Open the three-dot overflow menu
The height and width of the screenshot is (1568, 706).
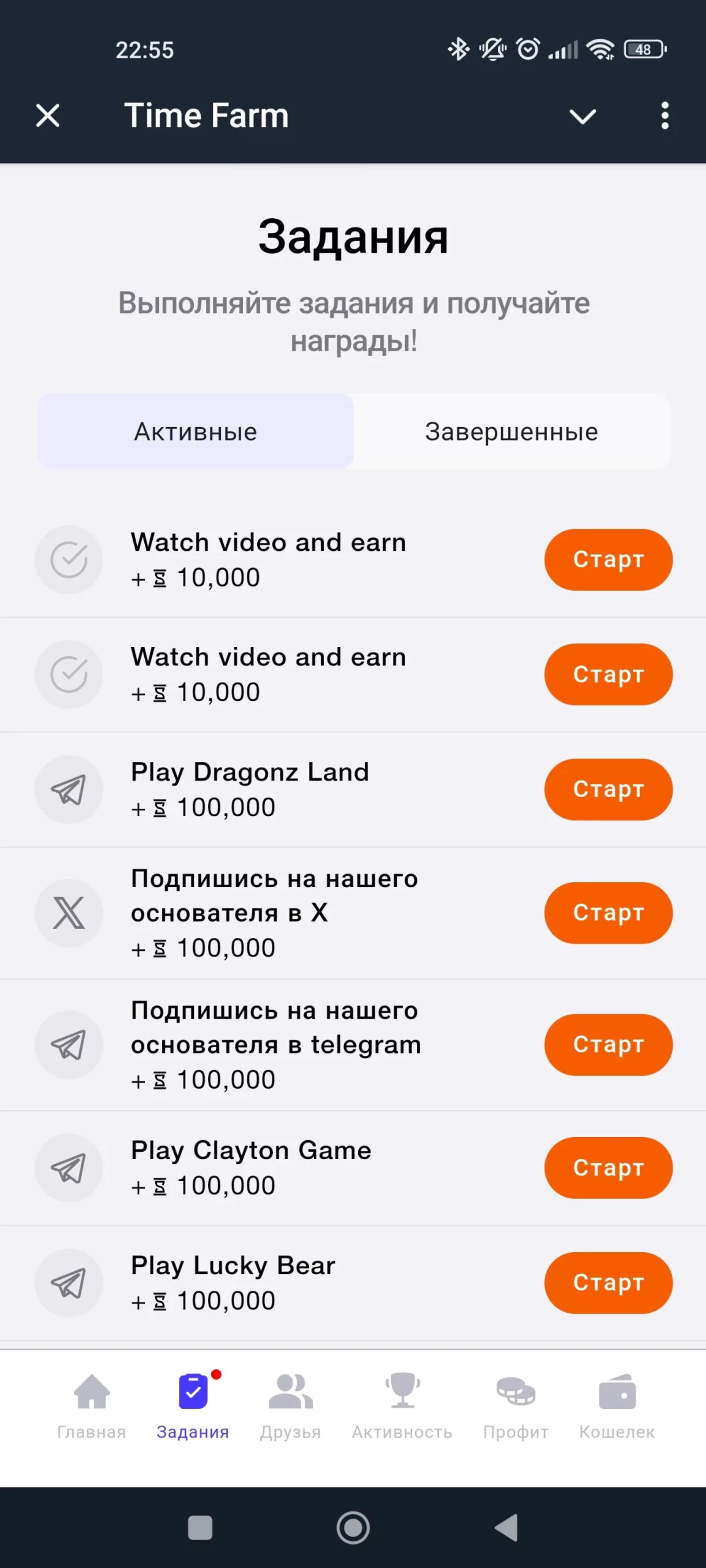pyautogui.click(x=665, y=116)
